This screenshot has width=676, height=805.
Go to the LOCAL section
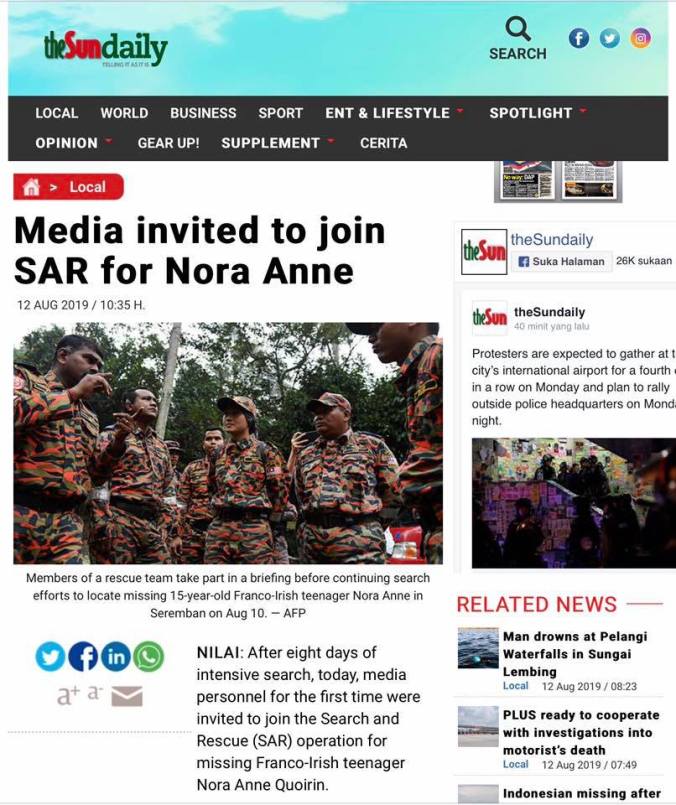click(x=56, y=113)
